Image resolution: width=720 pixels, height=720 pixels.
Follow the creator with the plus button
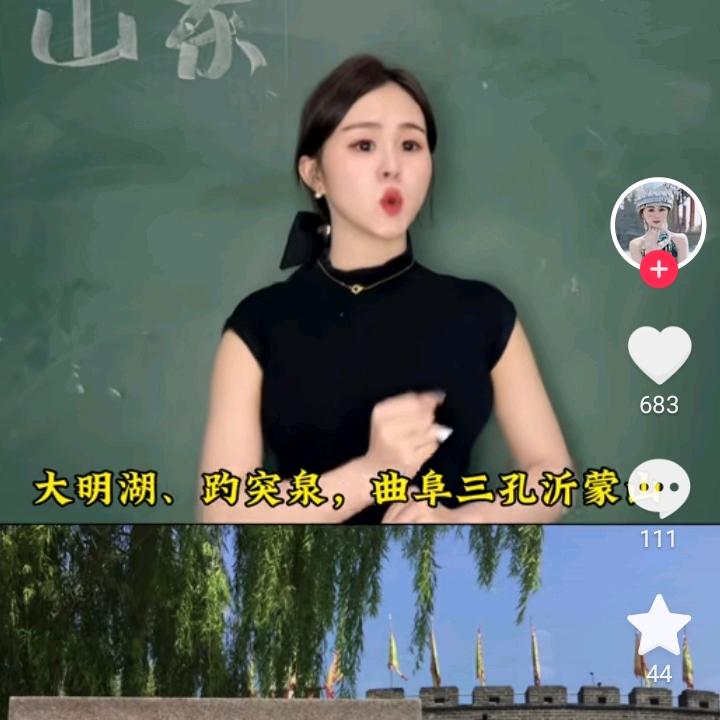[x=658, y=270]
